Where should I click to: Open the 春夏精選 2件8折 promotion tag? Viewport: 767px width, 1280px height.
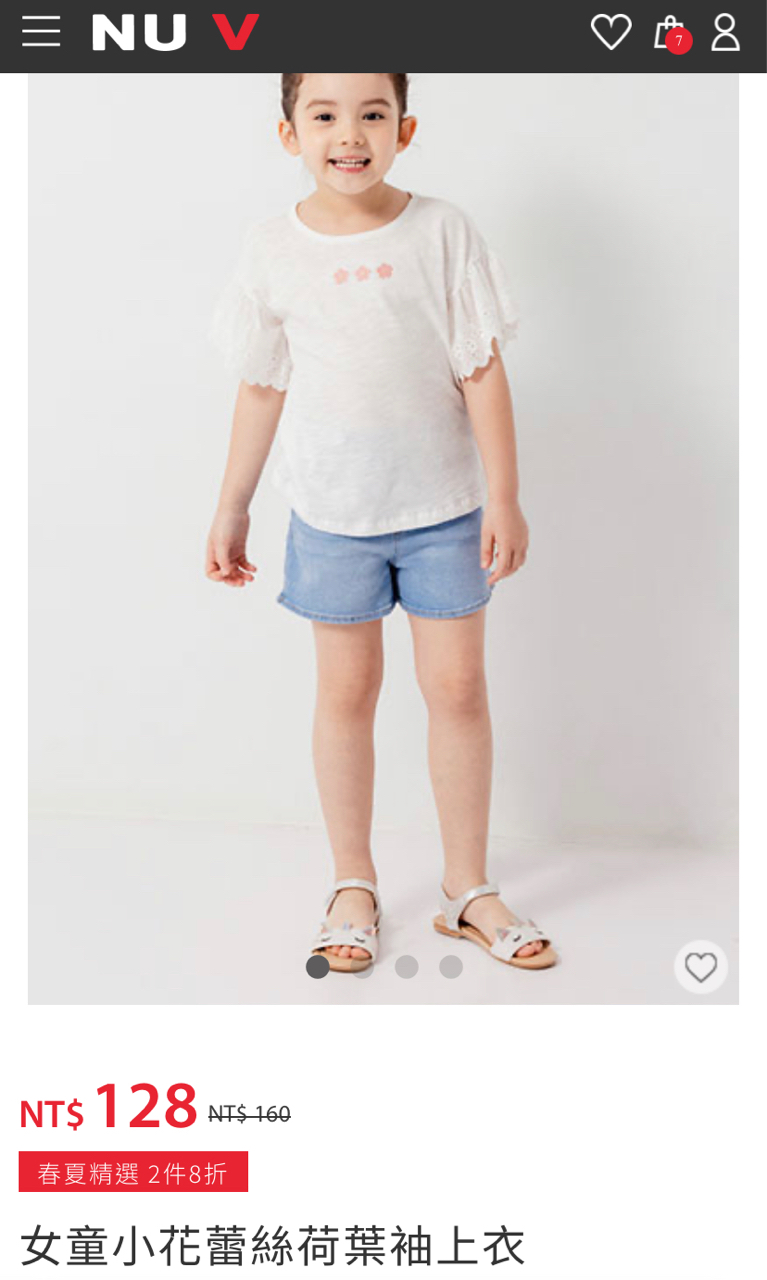coord(133,1172)
